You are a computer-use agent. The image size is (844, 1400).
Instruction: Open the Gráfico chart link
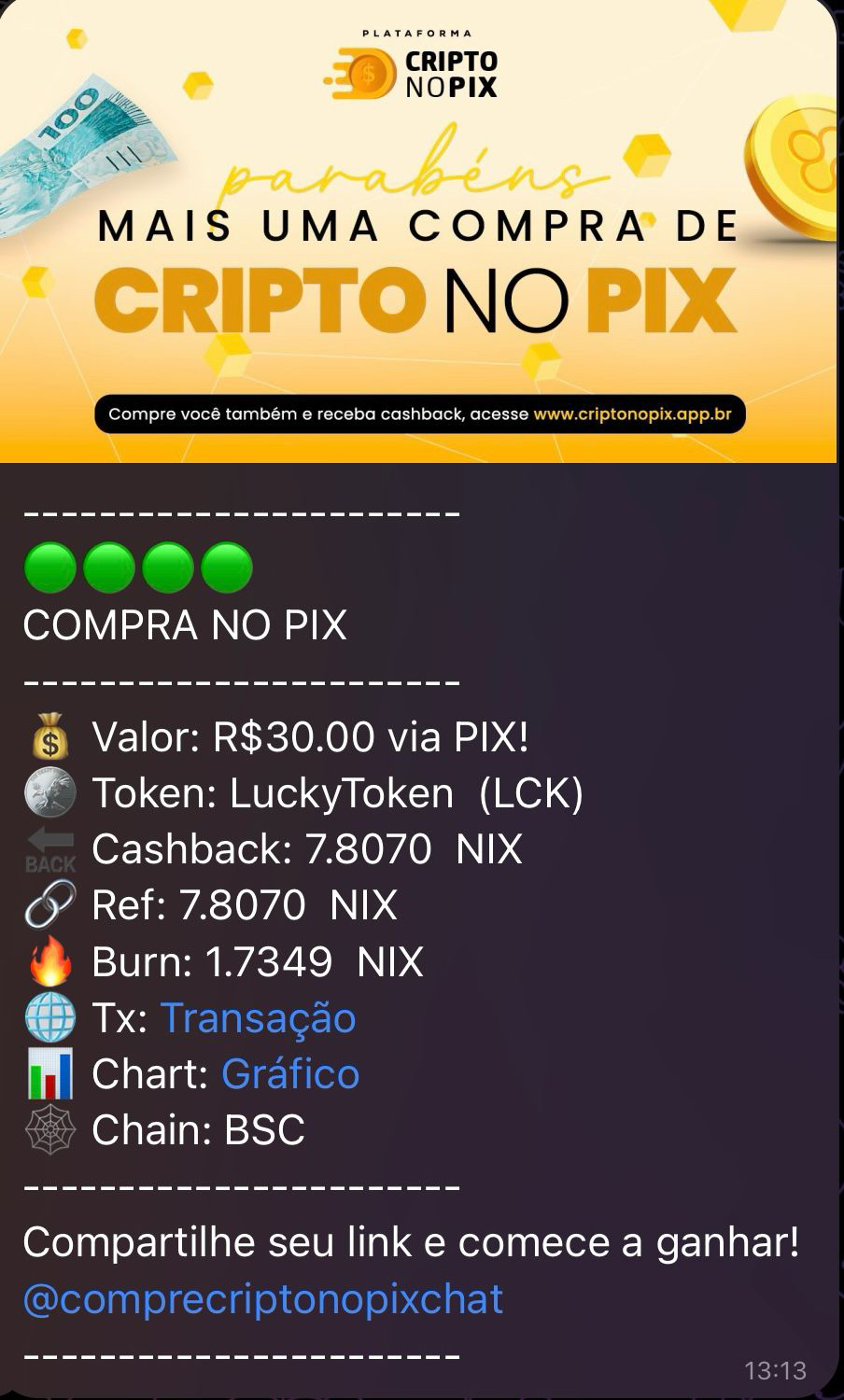pos(290,1074)
